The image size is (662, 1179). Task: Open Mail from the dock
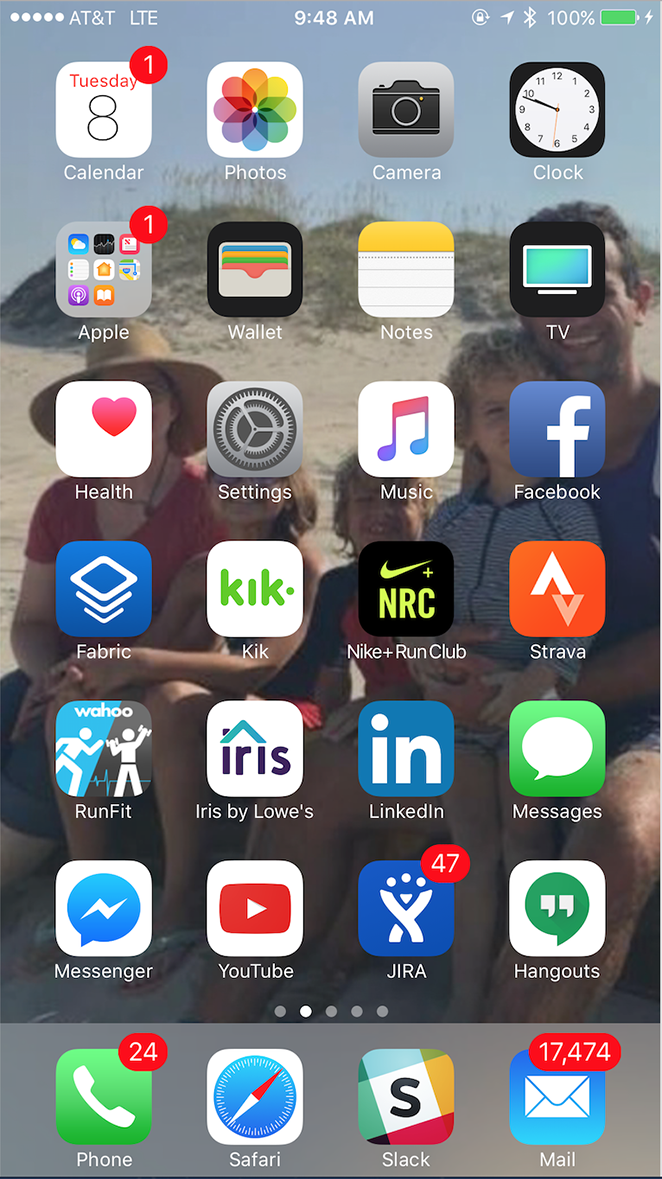pyautogui.click(x=557, y=1096)
